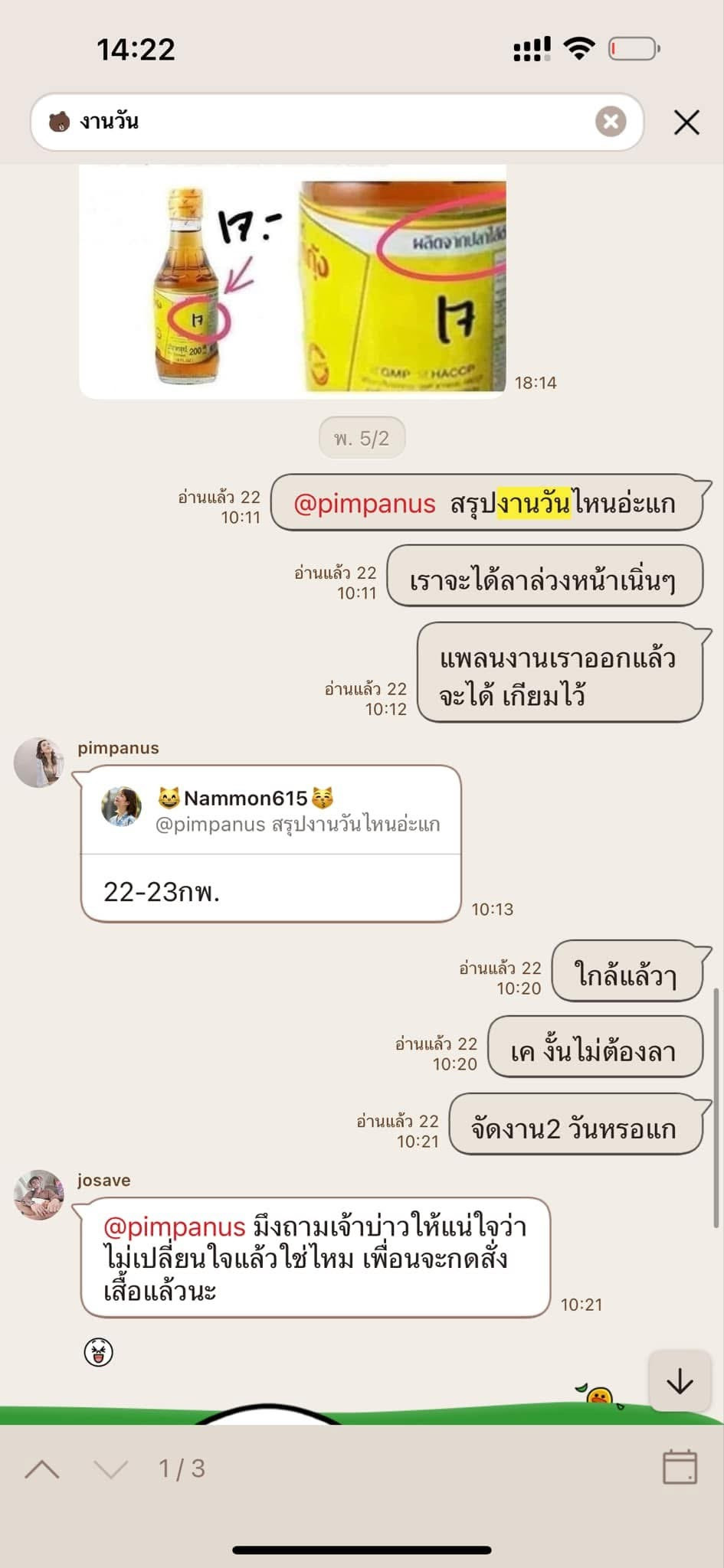The image size is (724, 1568).
Task: Clear the search text
Action: point(611,122)
